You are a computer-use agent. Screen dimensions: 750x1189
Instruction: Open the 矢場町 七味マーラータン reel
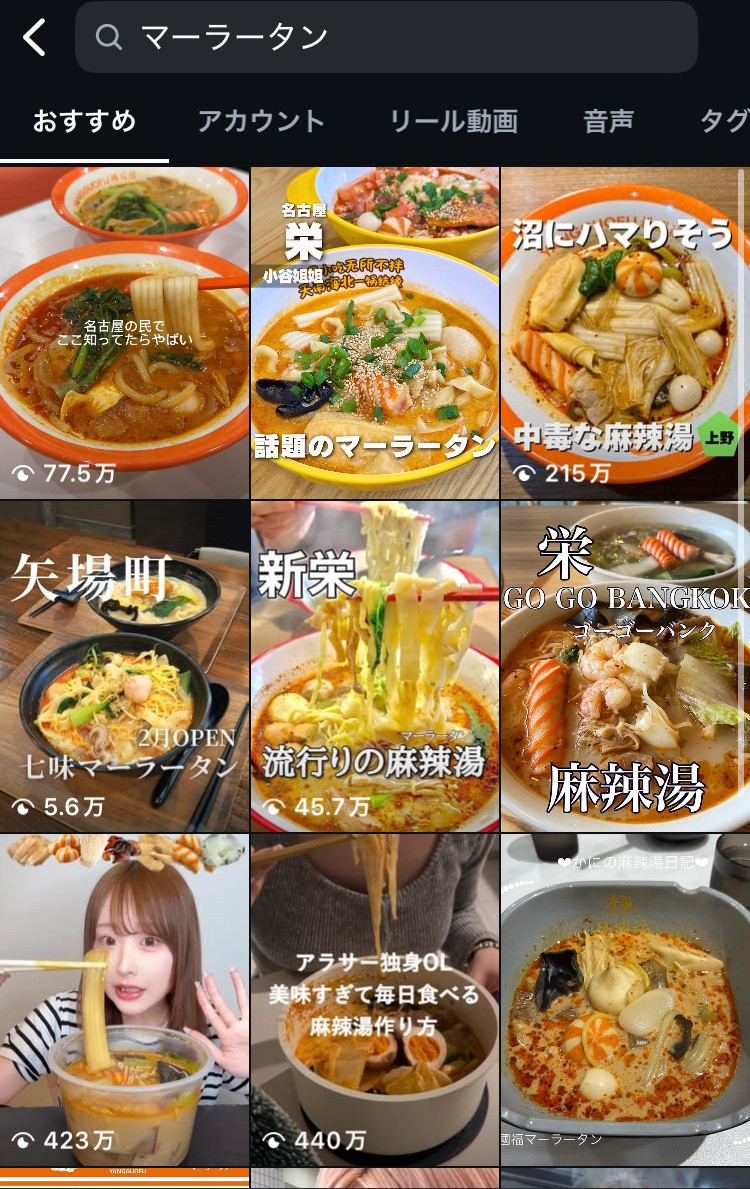click(124, 667)
